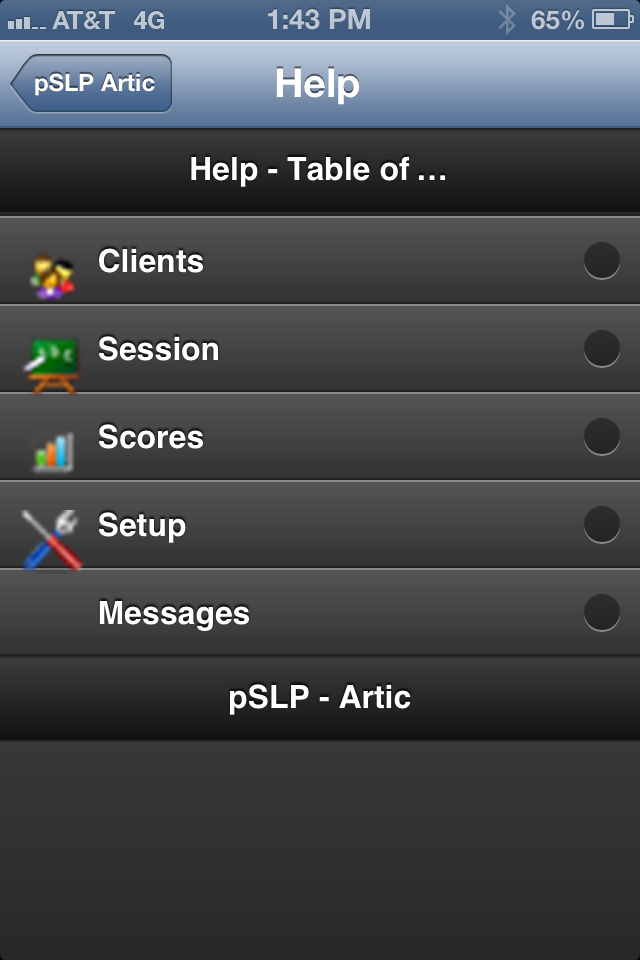640x960 pixels.
Task: Open the Session help topic
Action: (x=320, y=350)
